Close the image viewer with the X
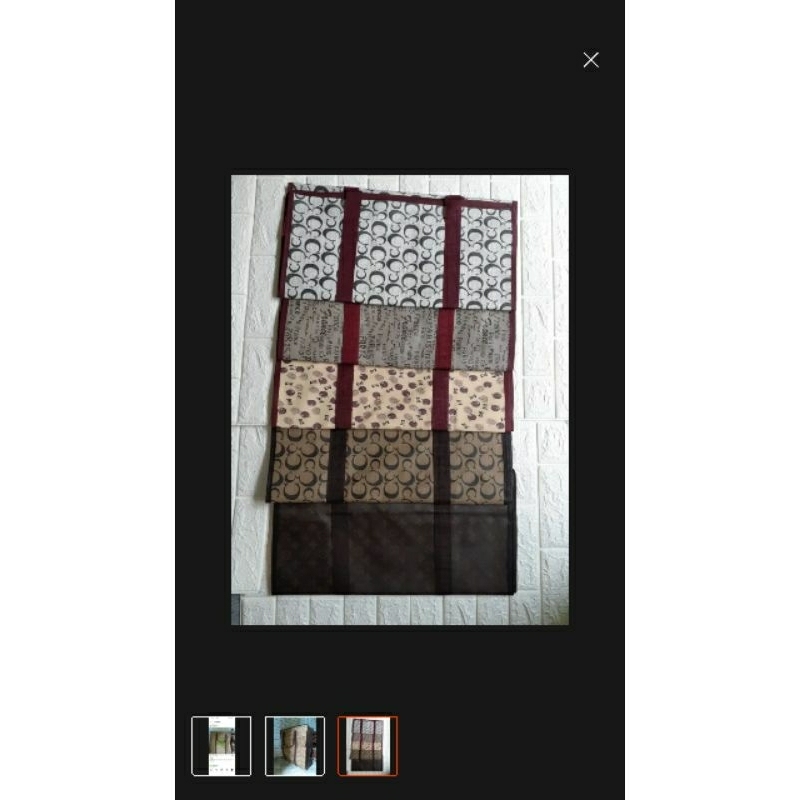Image resolution: width=800 pixels, height=800 pixels. coord(591,60)
